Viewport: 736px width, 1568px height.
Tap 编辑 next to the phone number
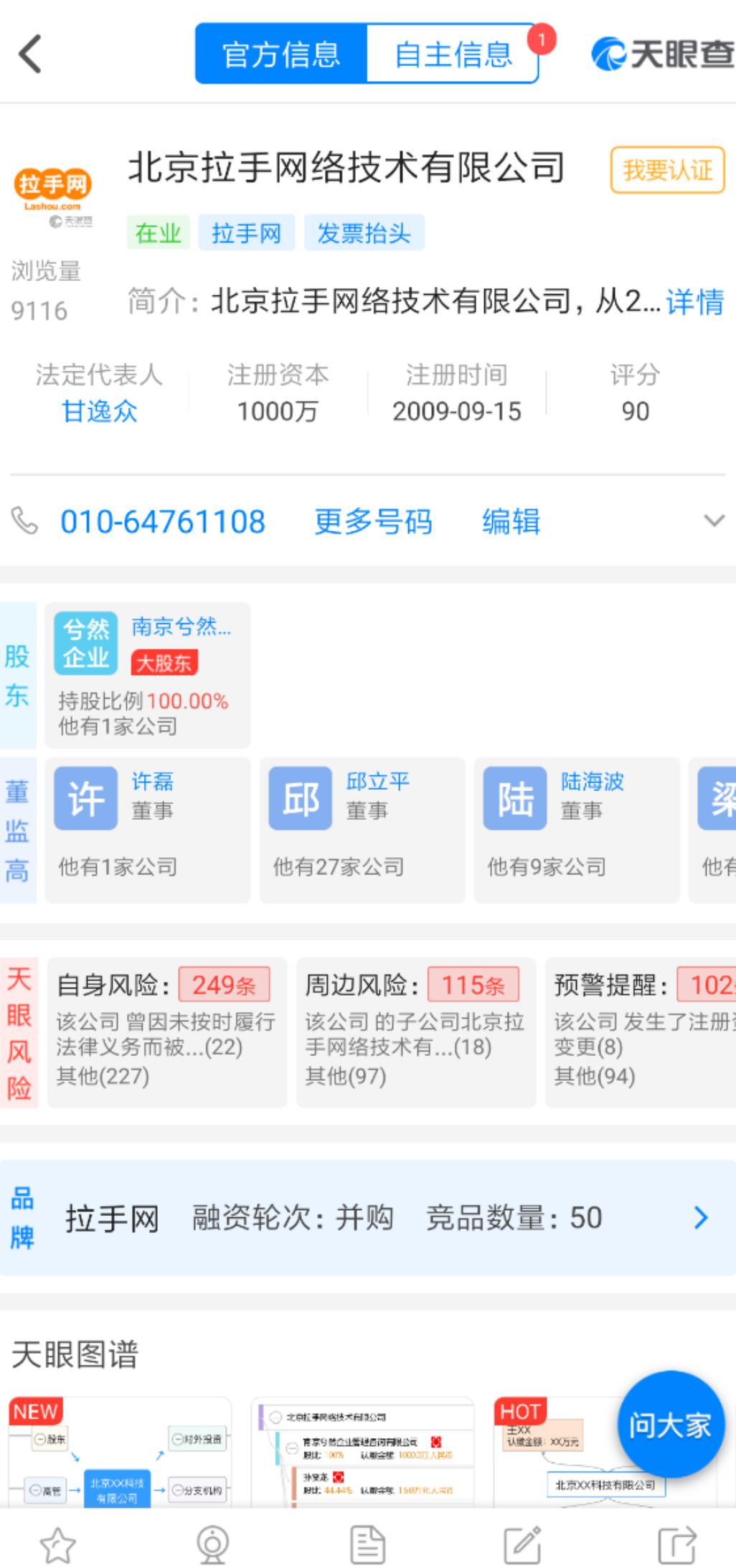[510, 522]
